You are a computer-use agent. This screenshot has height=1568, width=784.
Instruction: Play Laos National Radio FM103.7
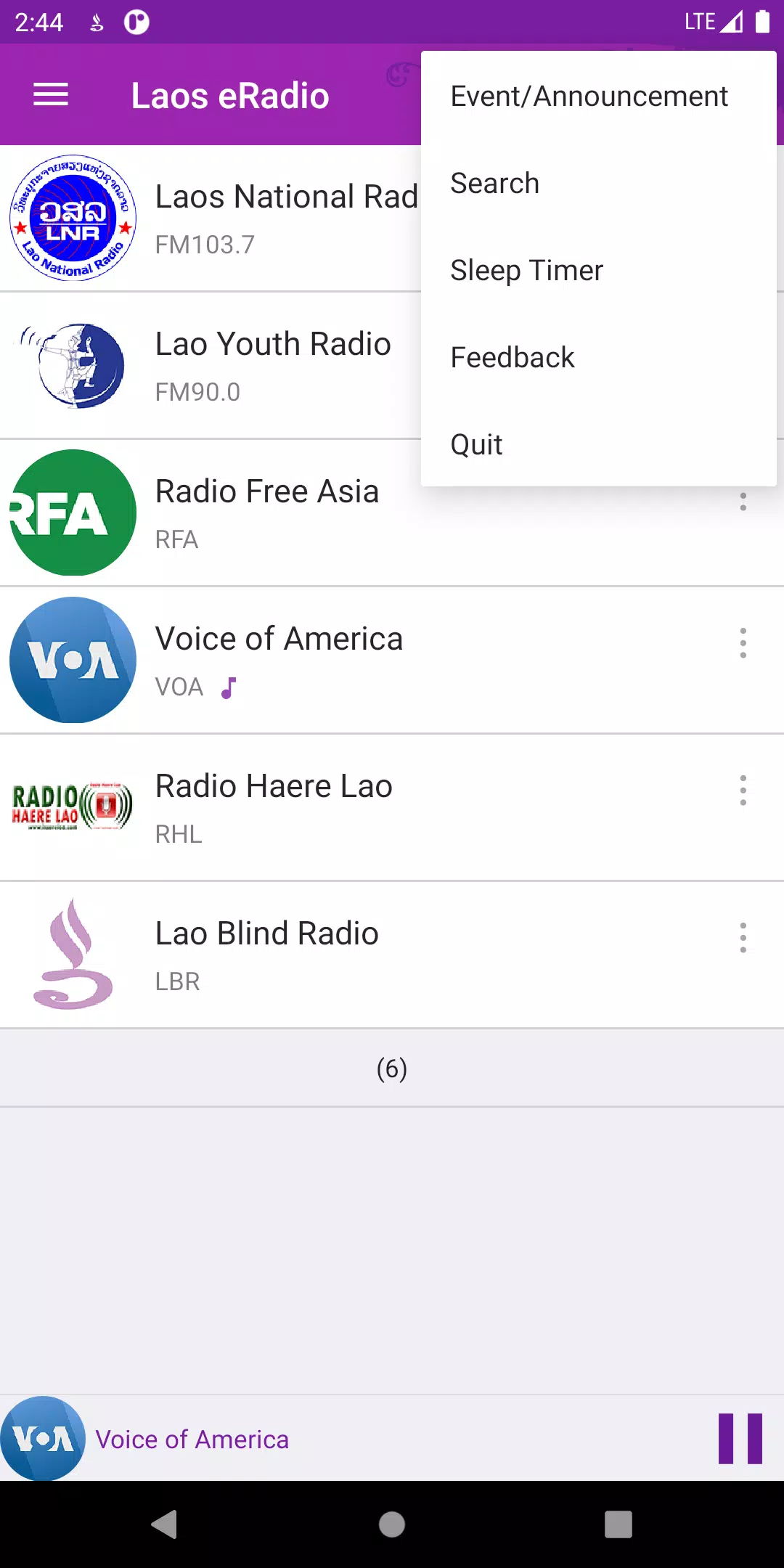tap(211, 218)
